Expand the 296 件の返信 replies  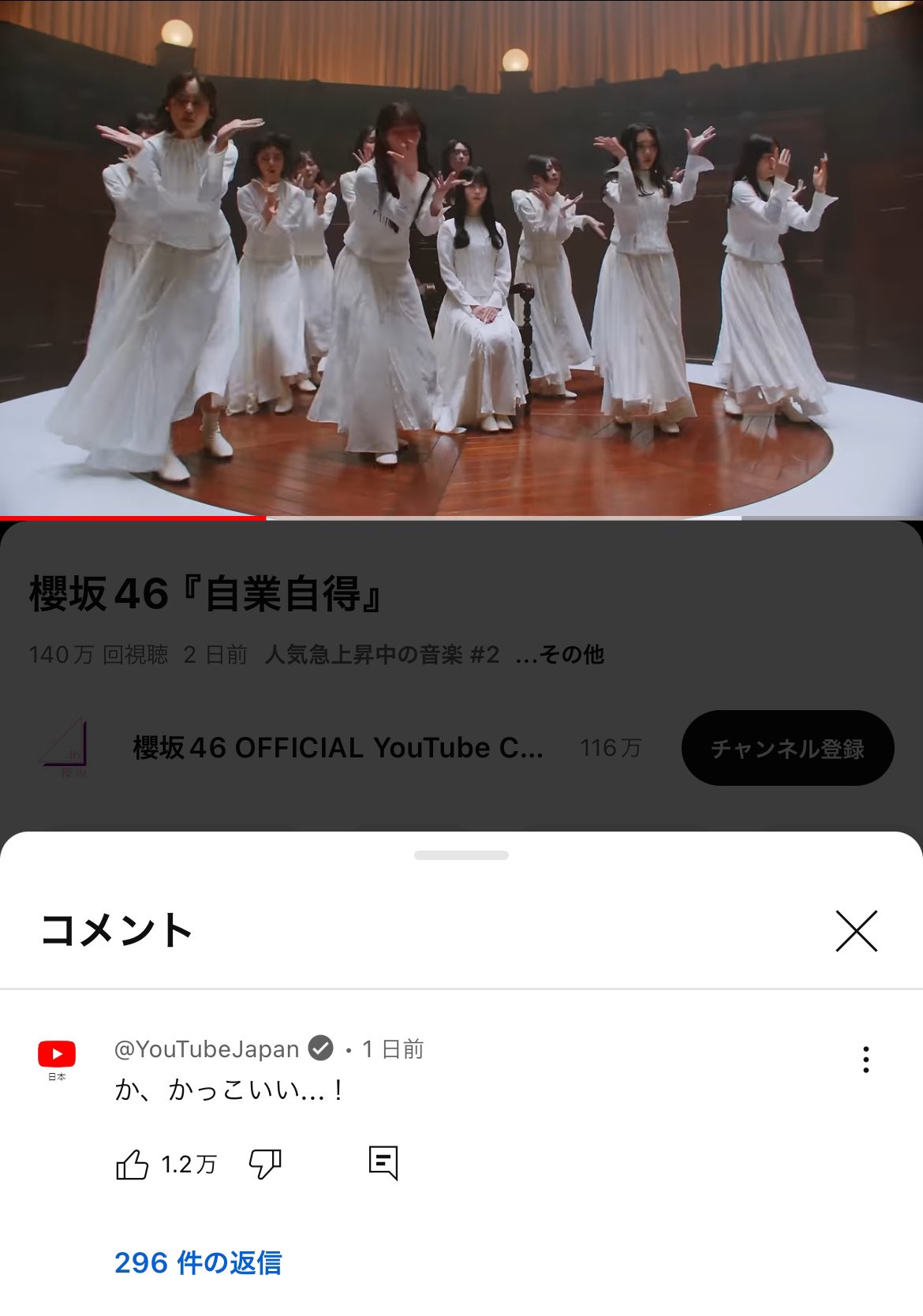click(198, 1262)
